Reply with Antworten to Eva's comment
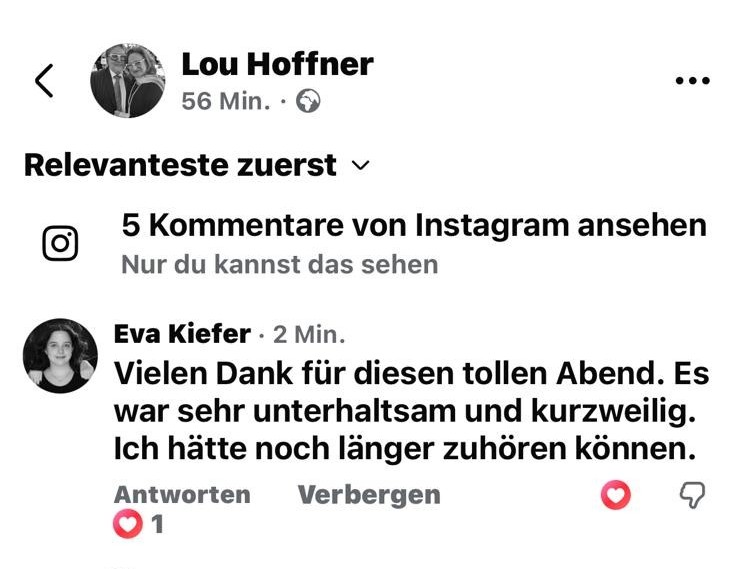Image resolution: width=738 pixels, height=569 pixels. 182,495
